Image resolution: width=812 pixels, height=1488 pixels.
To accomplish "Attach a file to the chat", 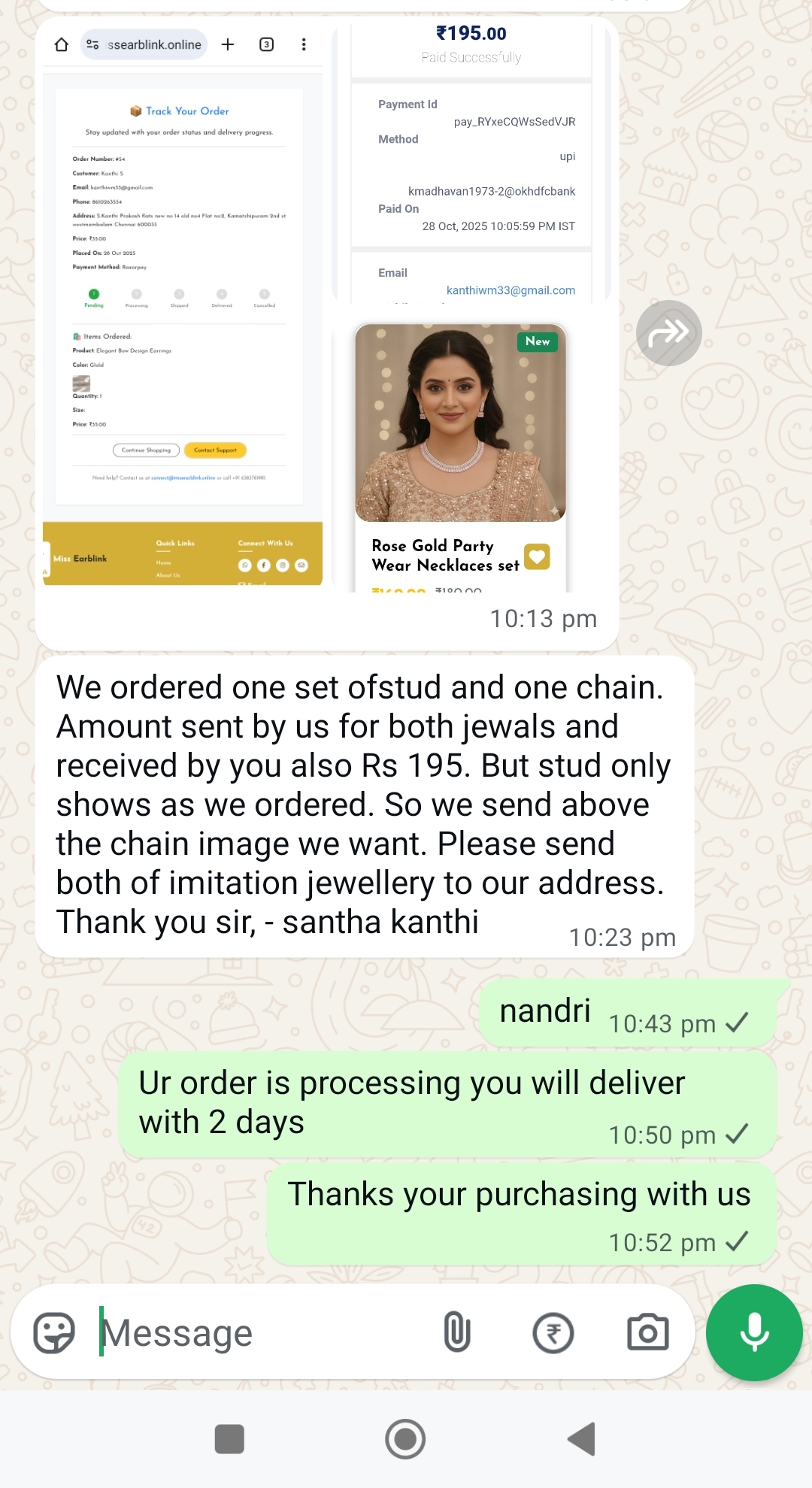I will click(x=457, y=1333).
